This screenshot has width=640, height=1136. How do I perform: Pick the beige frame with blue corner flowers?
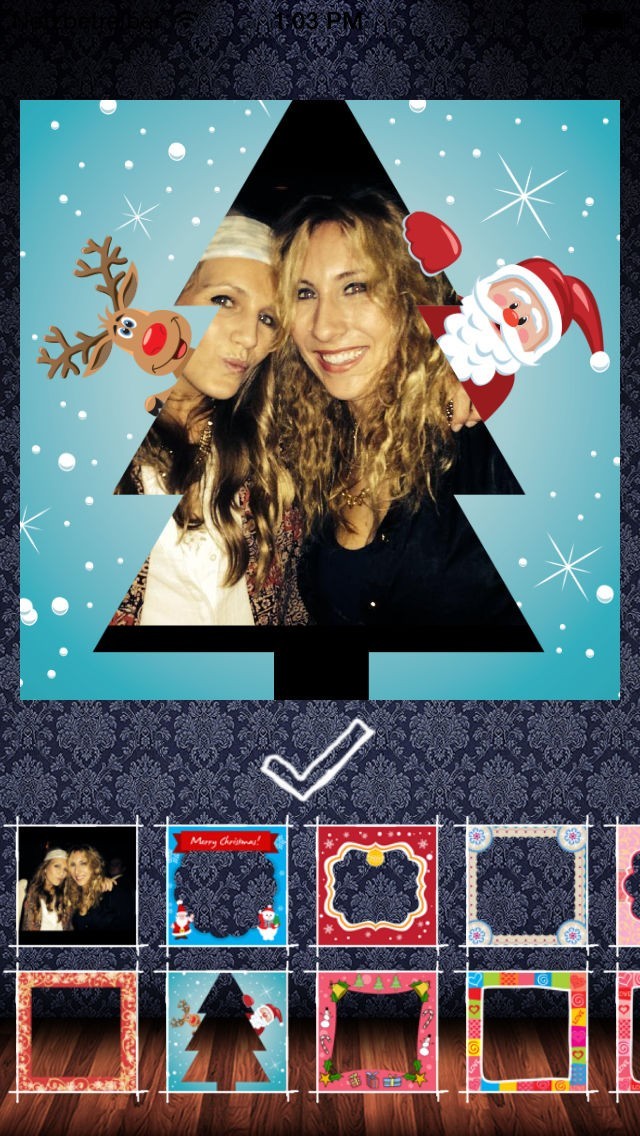point(527,884)
